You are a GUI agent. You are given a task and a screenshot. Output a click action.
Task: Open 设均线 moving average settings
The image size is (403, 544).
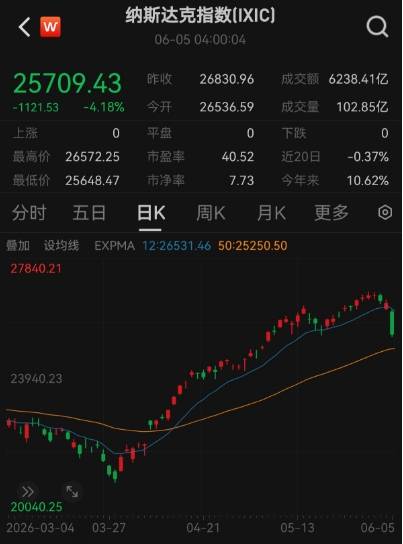pos(61,246)
